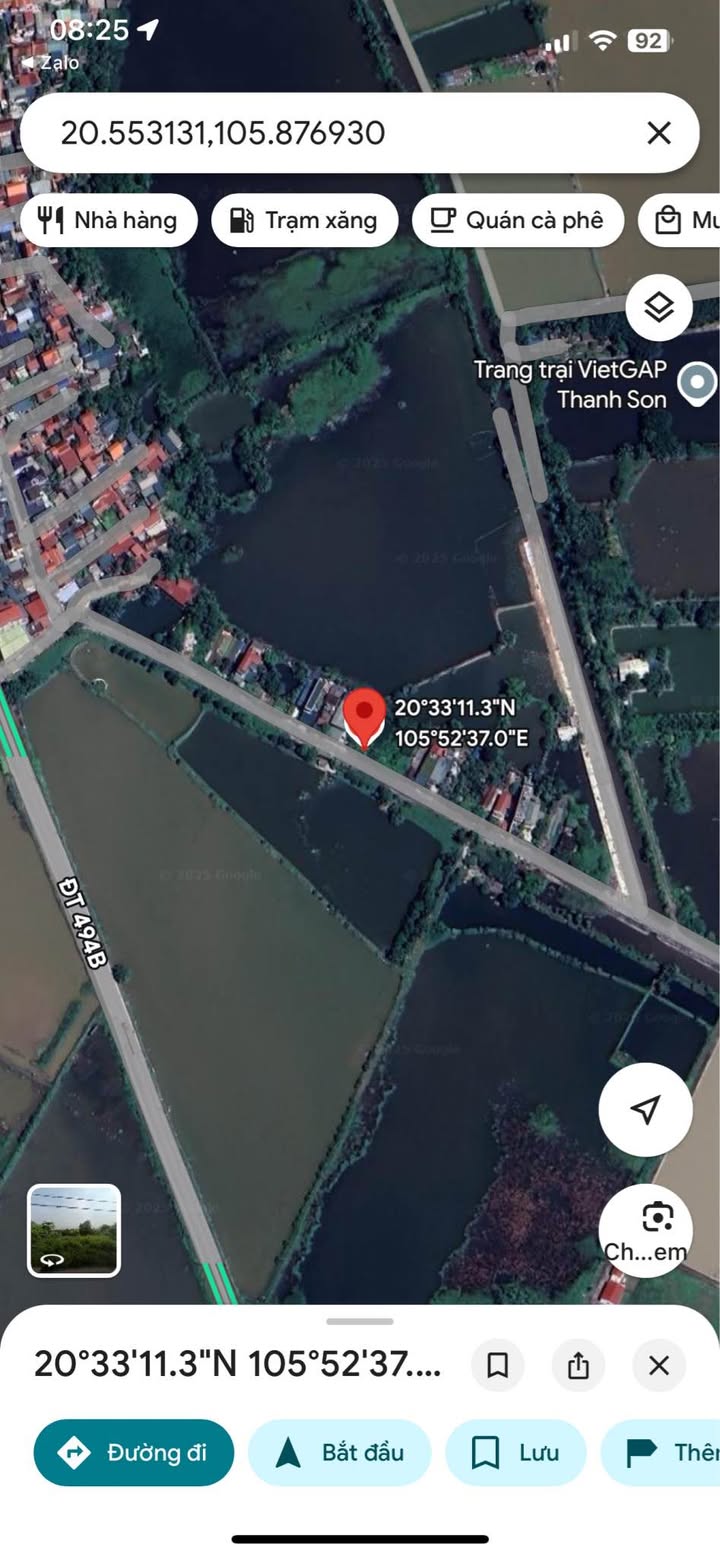The image size is (720, 1557).
Task: Tap the flag chip after Lưu
Action: pos(665,1452)
